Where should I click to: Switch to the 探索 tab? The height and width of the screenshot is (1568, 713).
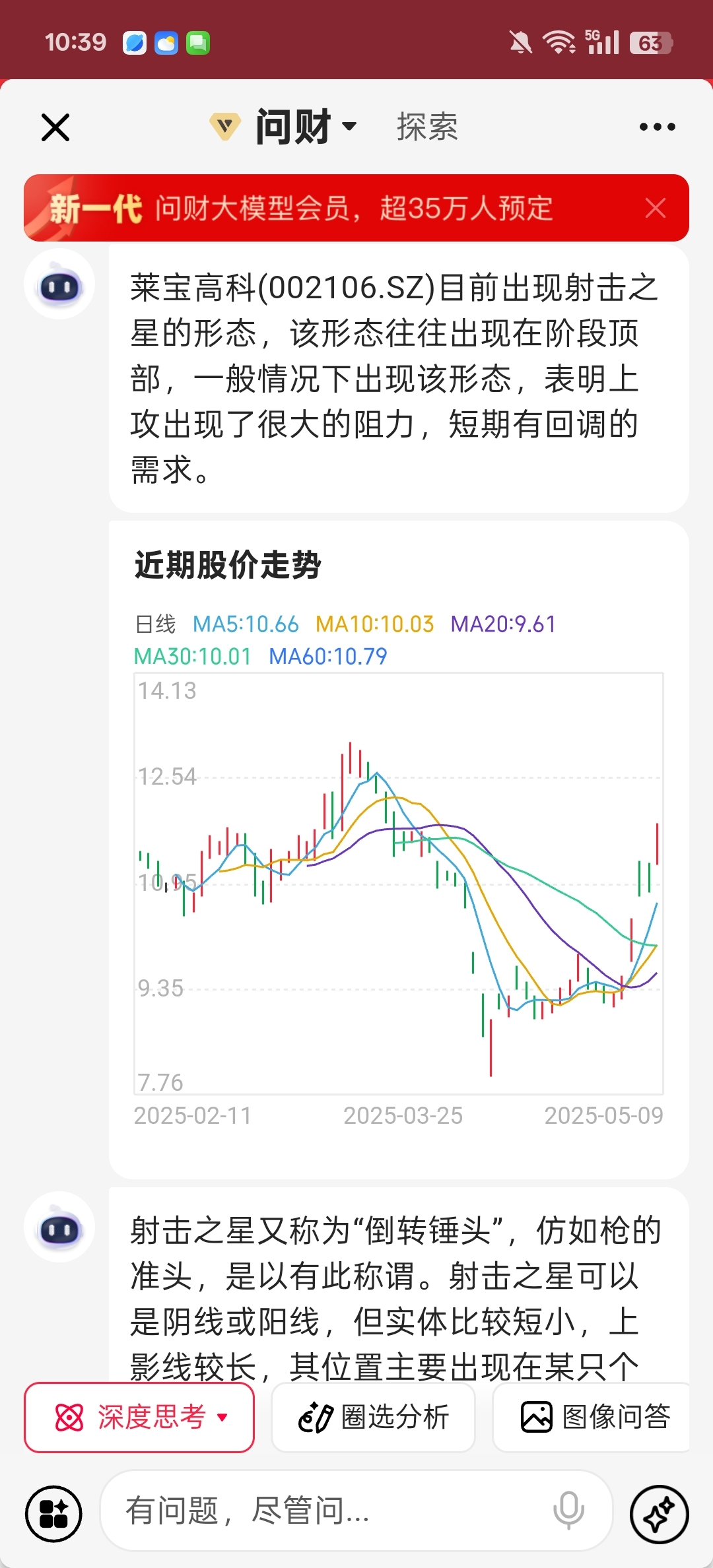[x=427, y=127]
